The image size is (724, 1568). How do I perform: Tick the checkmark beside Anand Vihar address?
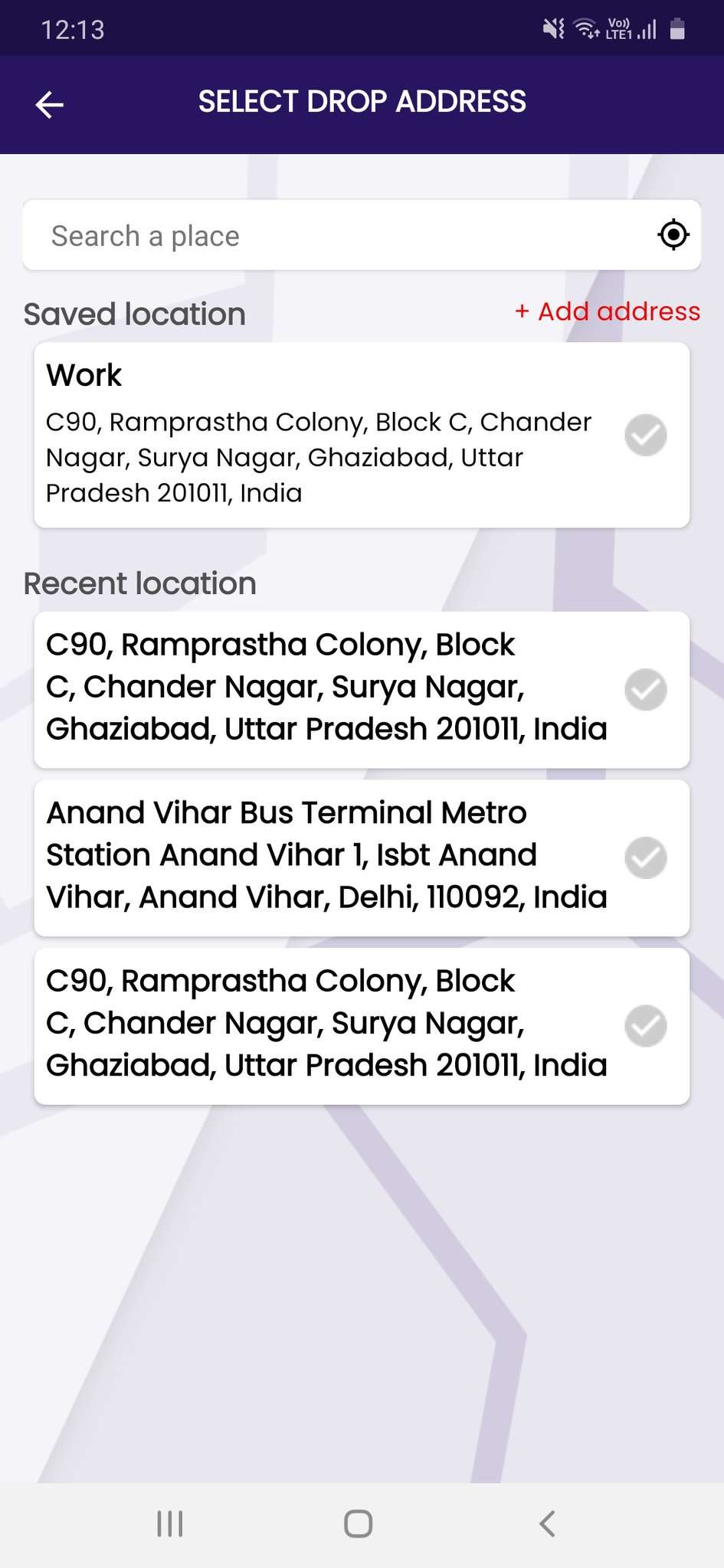tap(646, 857)
